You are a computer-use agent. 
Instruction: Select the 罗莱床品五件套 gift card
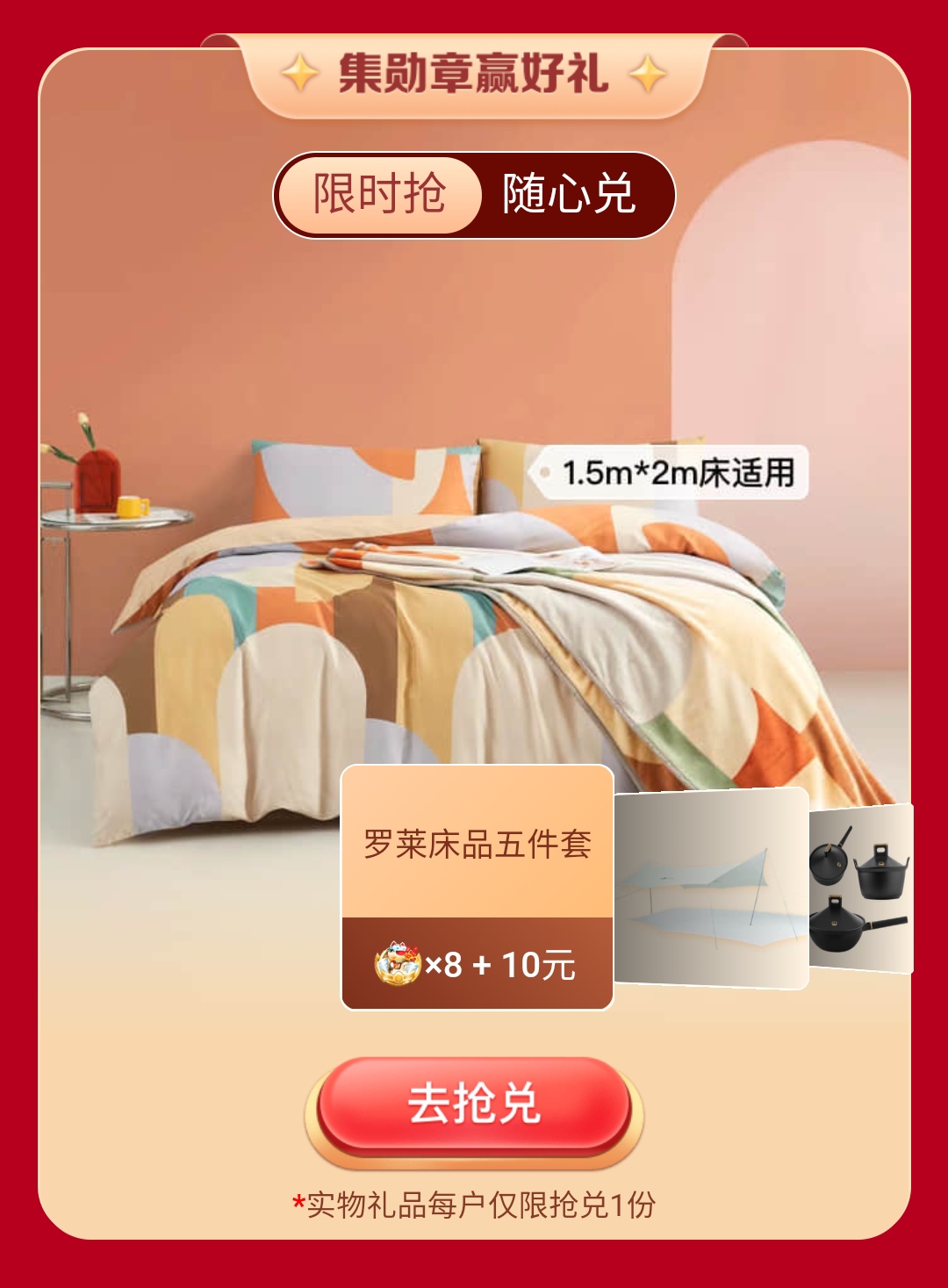(477, 887)
